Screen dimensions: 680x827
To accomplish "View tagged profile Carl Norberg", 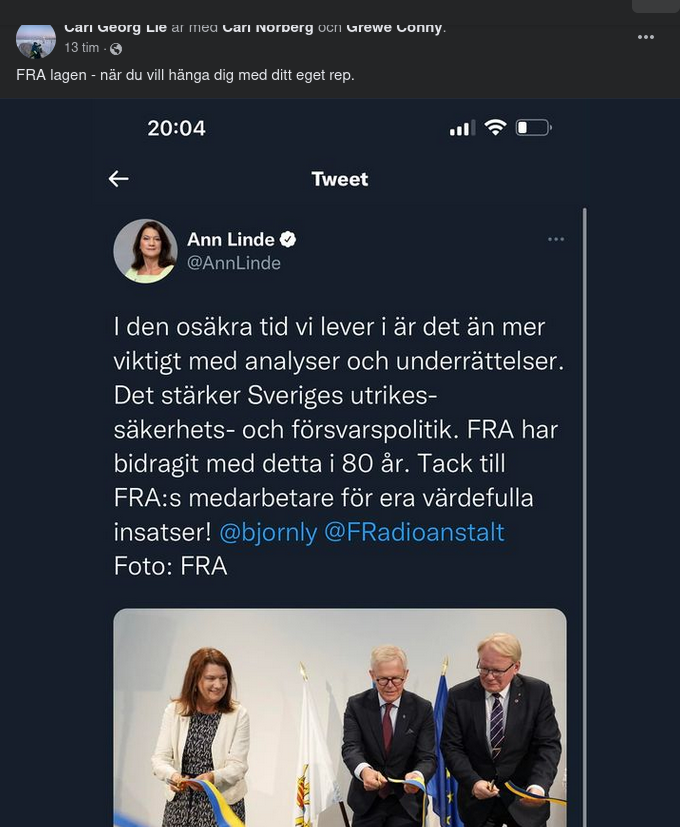I will [x=270, y=28].
